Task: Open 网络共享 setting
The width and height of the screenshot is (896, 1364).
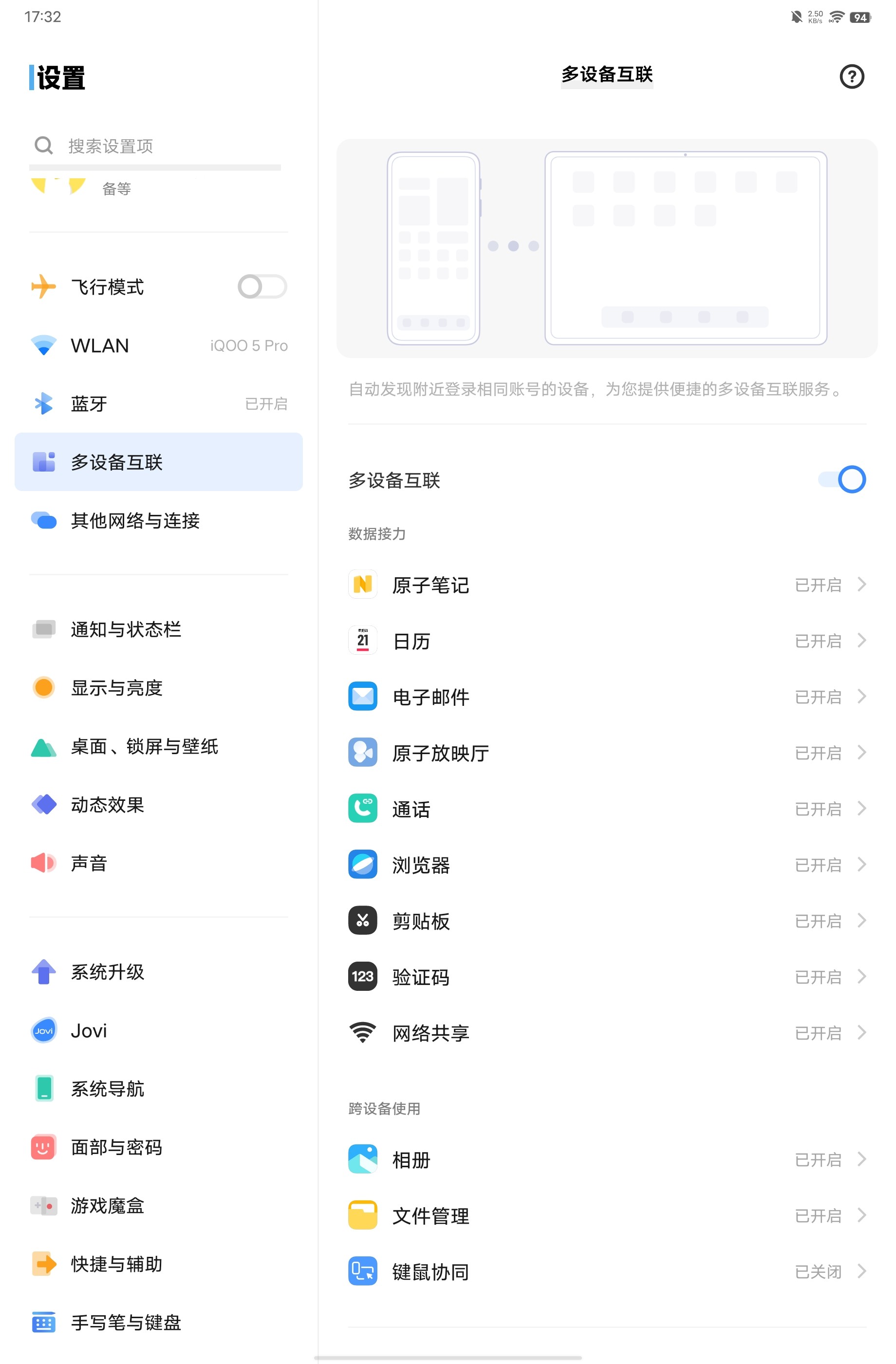Action: (x=606, y=1033)
